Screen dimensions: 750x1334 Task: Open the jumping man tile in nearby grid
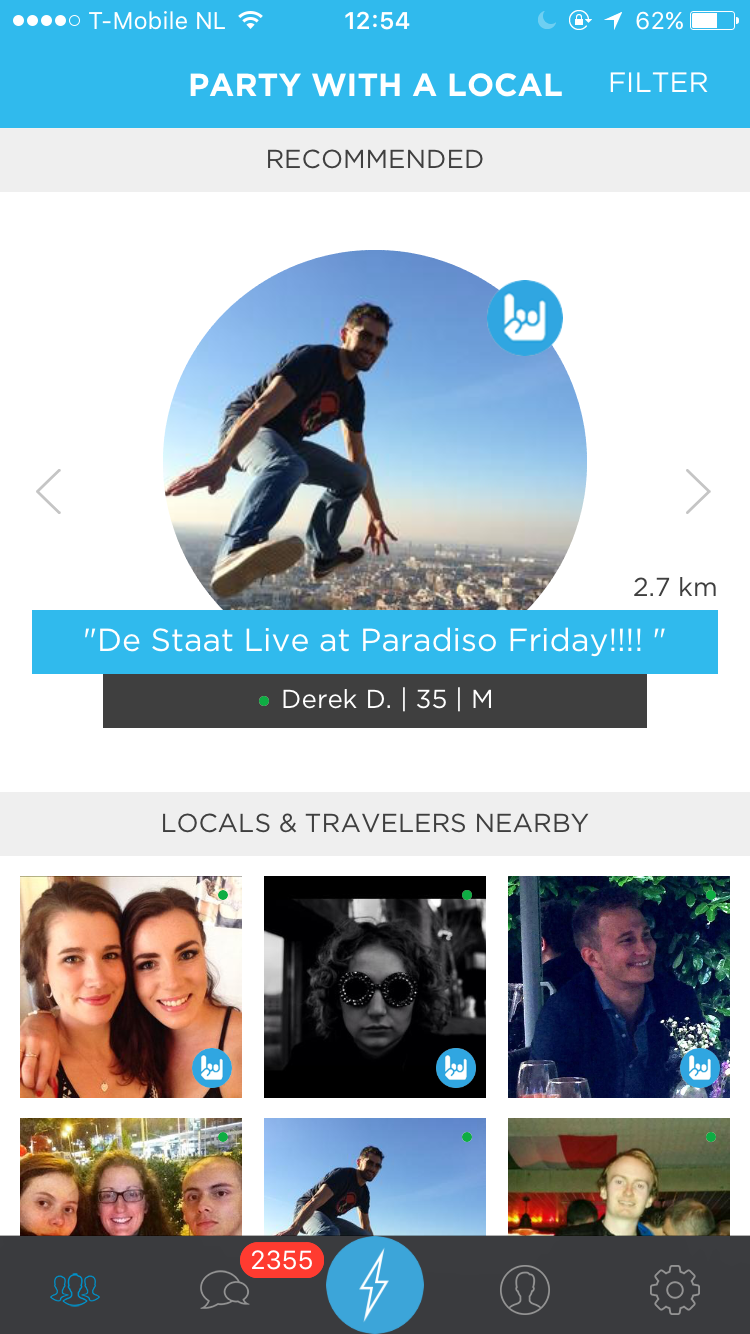375,1177
